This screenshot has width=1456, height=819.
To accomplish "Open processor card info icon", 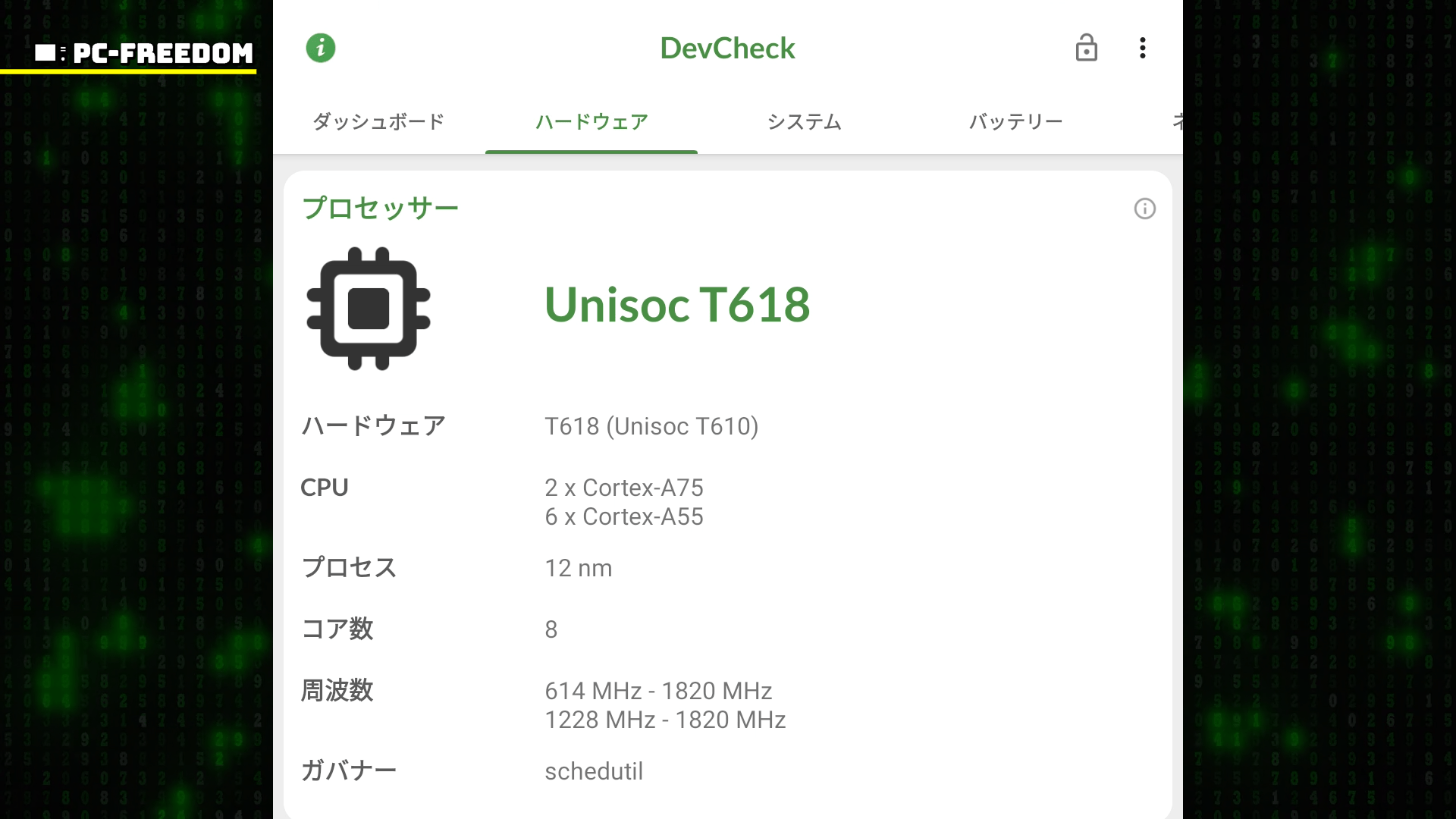I will [x=1144, y=209].
